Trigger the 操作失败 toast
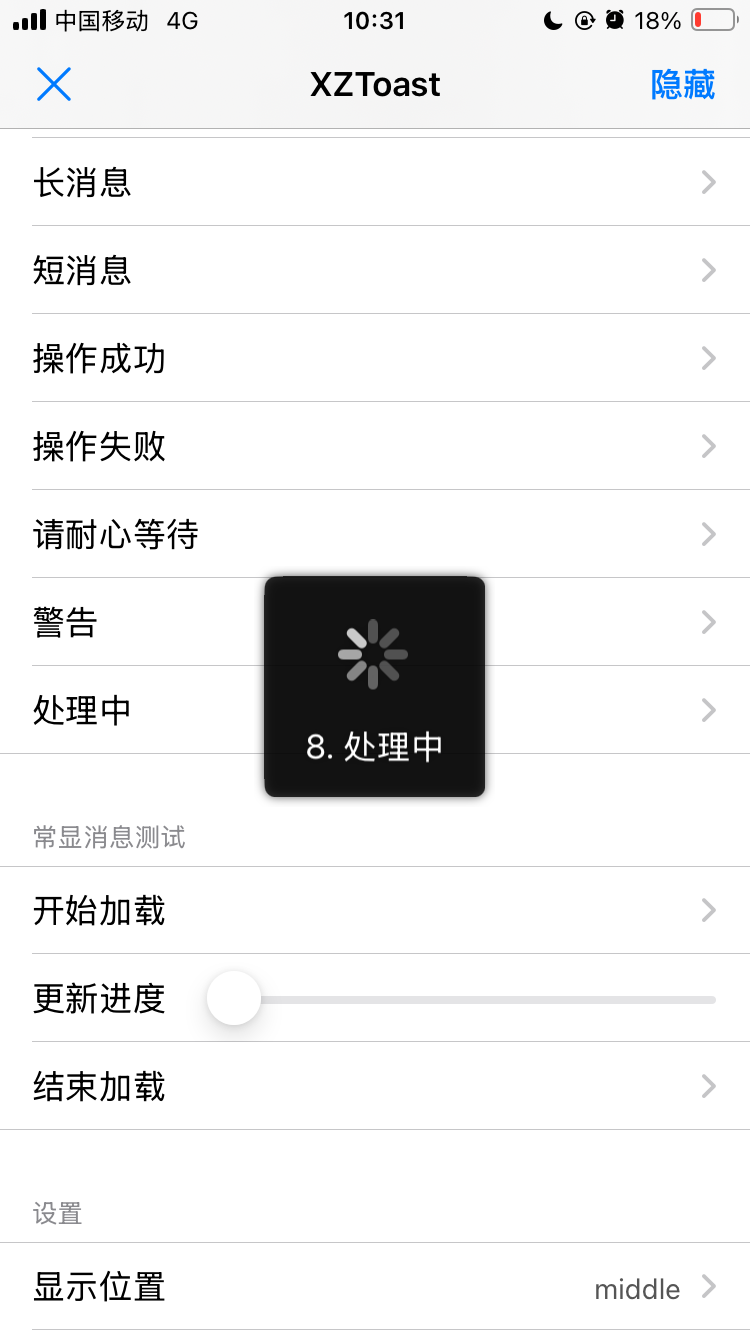This screenshot has width=750, height=1334. [x=375, y=446]
